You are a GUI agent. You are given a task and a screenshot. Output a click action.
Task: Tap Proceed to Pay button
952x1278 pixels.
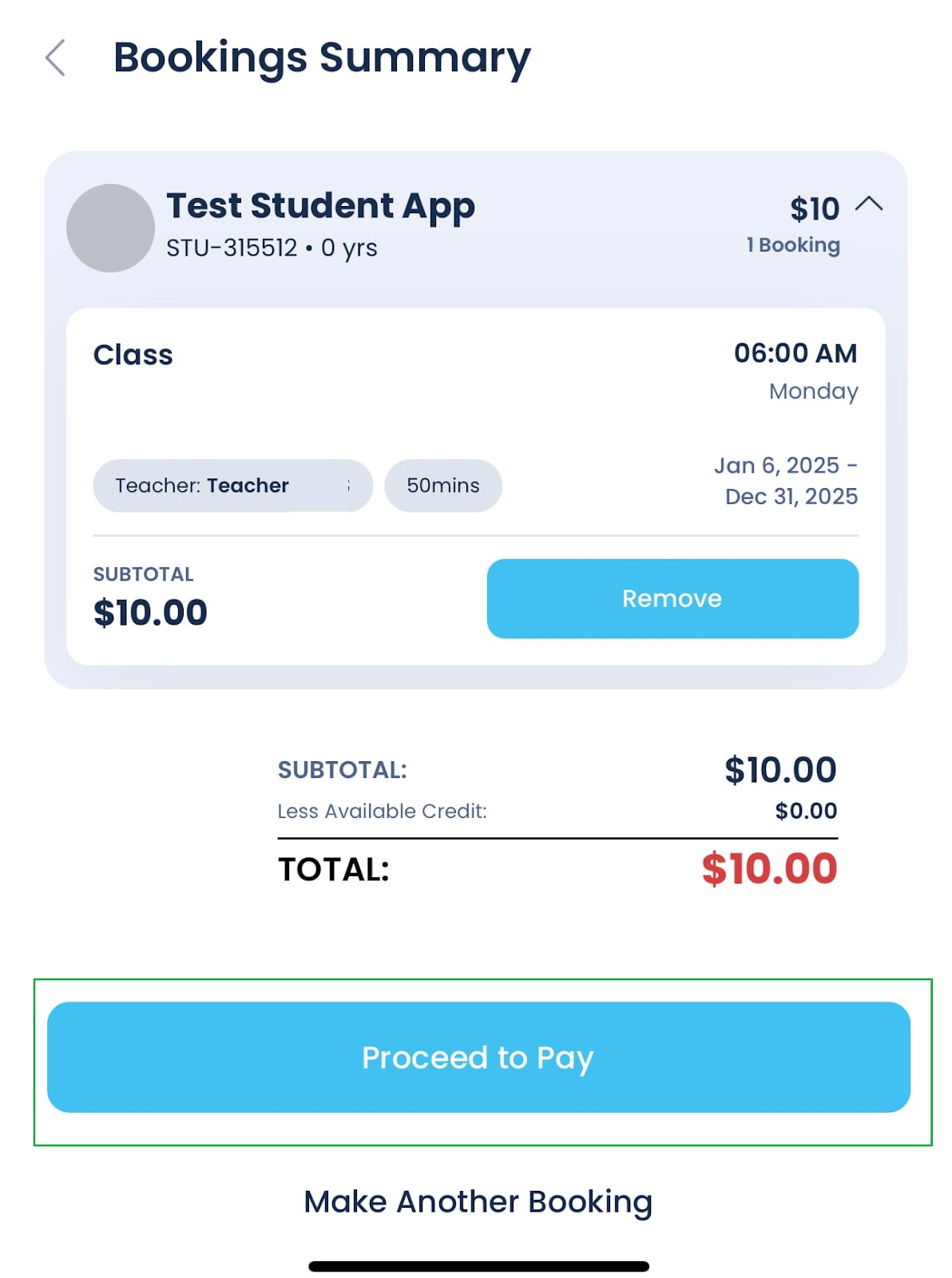(478, 1057)
